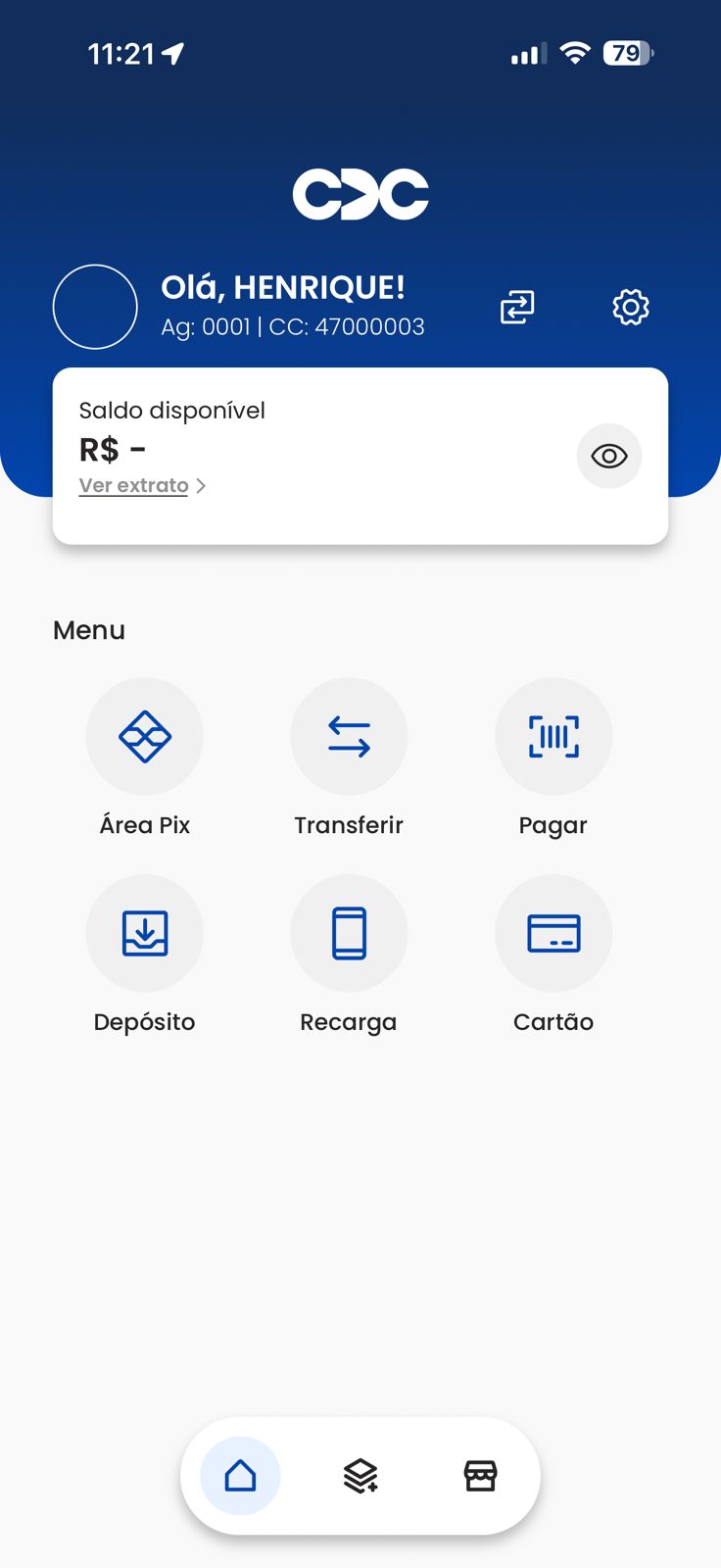Tap Henrique's profile avatar circle

[x=95, y=307]
